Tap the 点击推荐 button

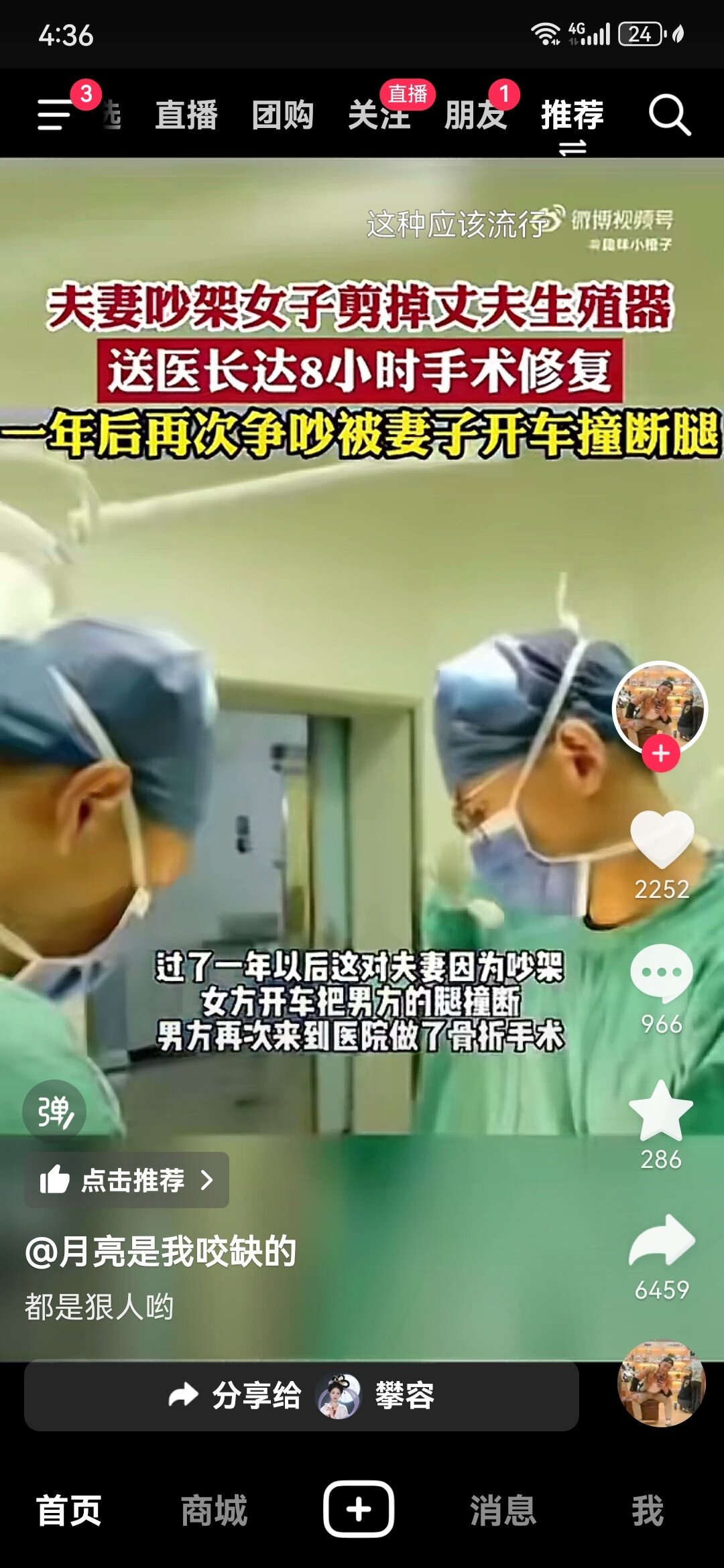click(127, 1180)
